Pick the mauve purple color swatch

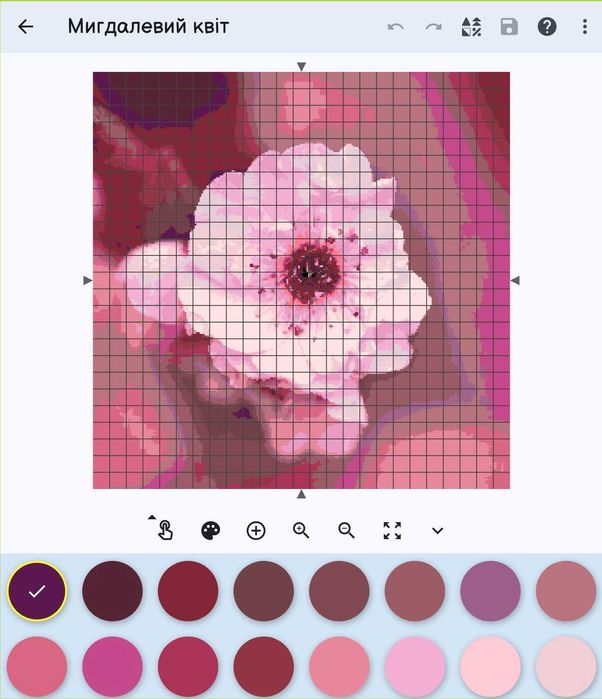coord(490,591)
